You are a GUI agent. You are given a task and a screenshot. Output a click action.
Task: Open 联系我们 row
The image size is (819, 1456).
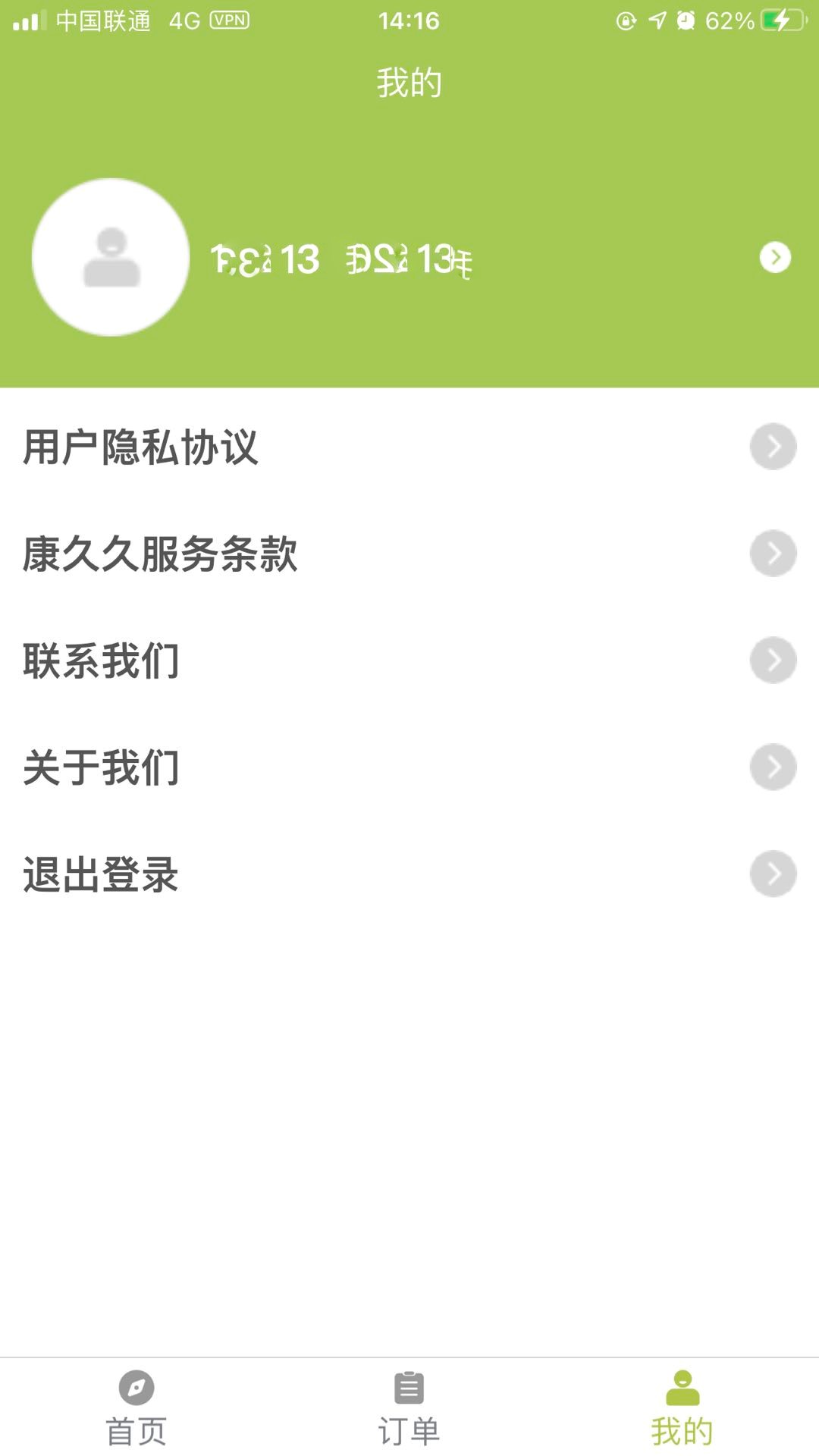click(x=409, y=661)
